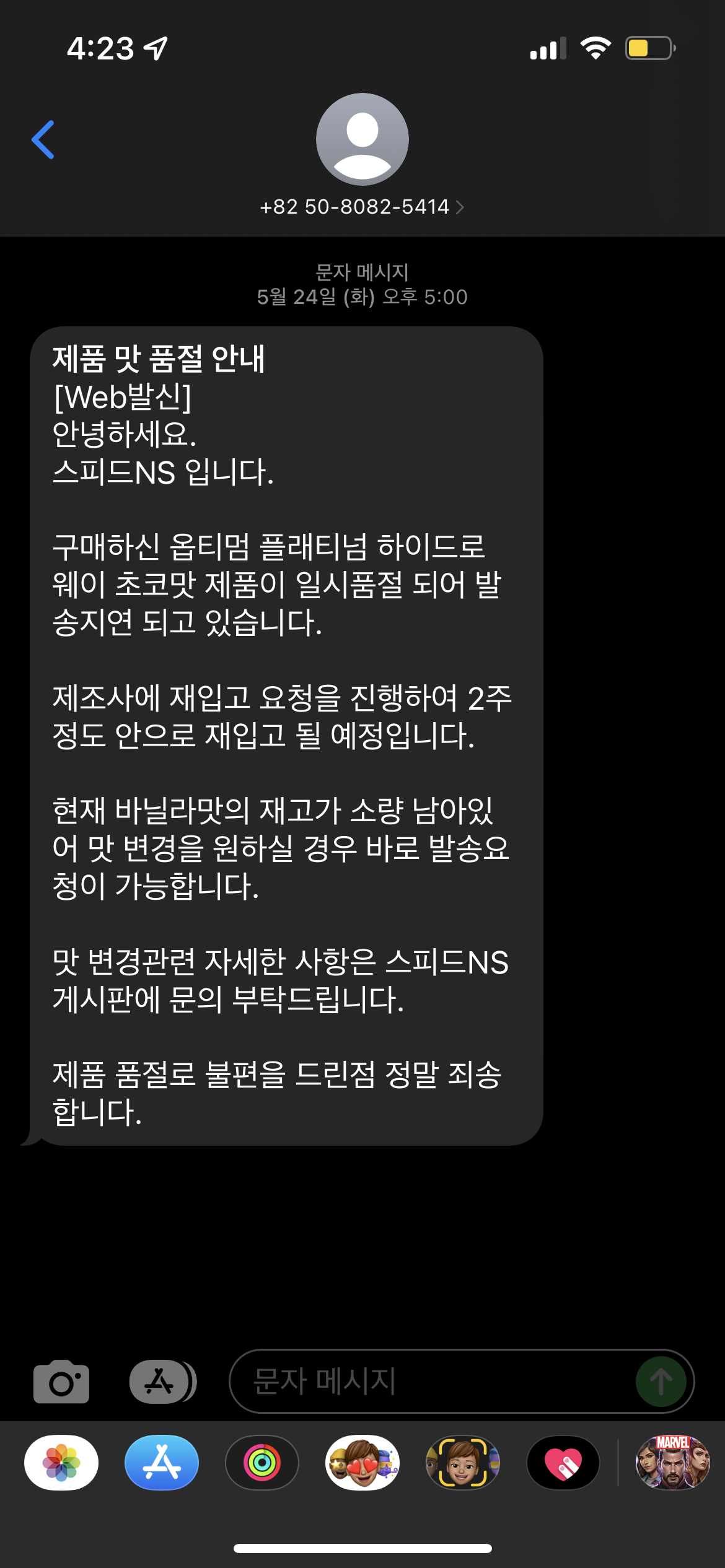Viewport: 725px width, 1568px height.
Task: Open the App Store iMessage app
Action: point(162,1463)
